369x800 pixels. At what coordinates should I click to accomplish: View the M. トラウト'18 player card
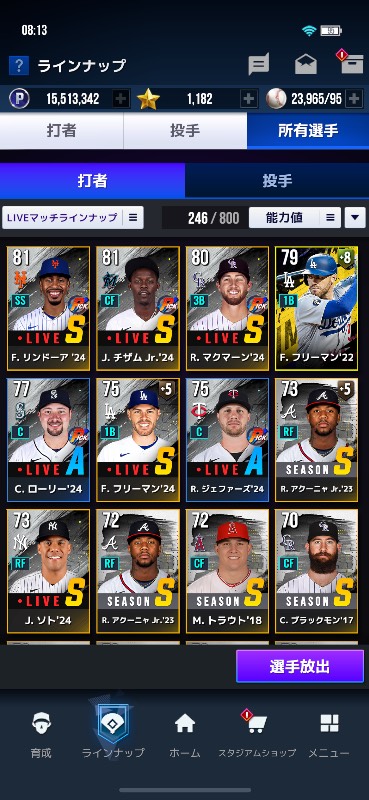coord(227,571)
